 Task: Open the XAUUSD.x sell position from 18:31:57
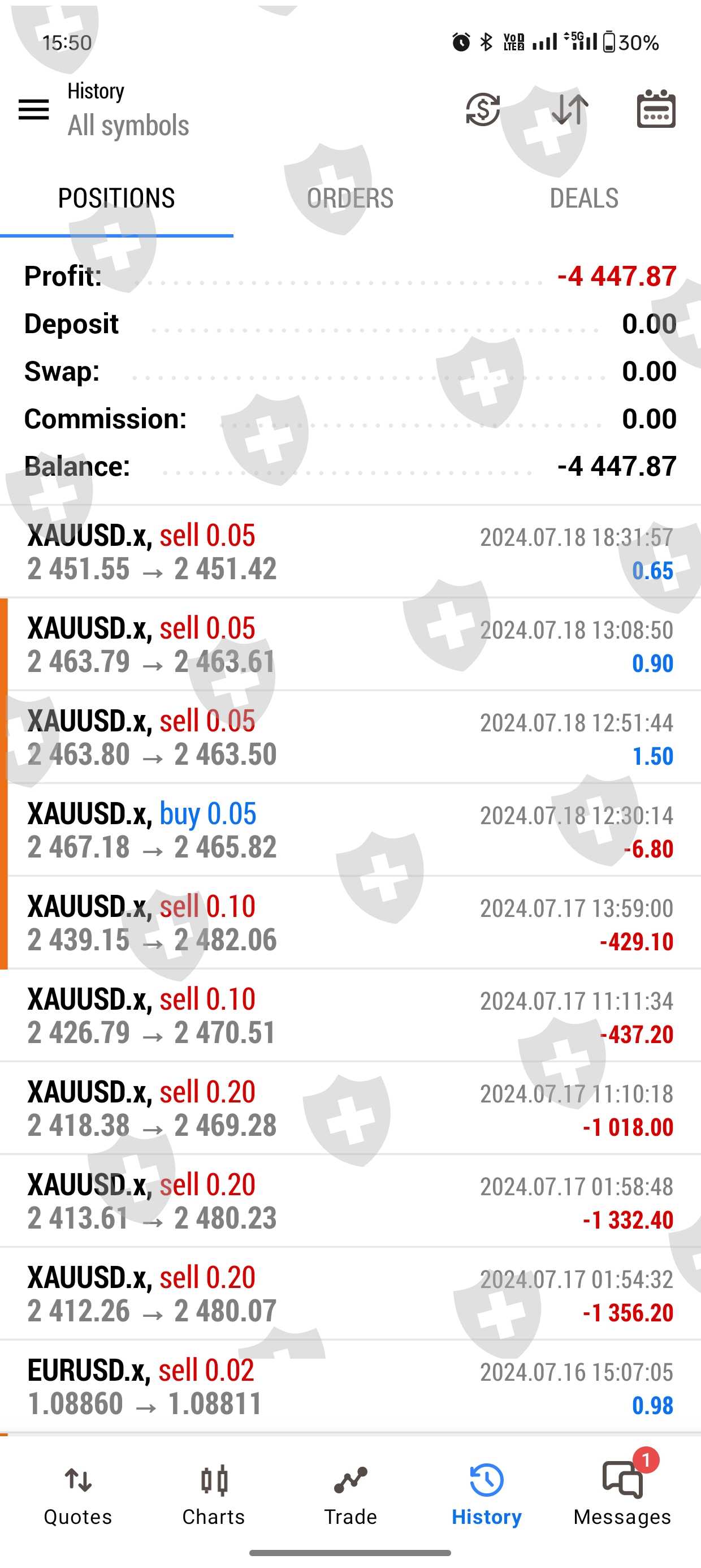(350, 552)
